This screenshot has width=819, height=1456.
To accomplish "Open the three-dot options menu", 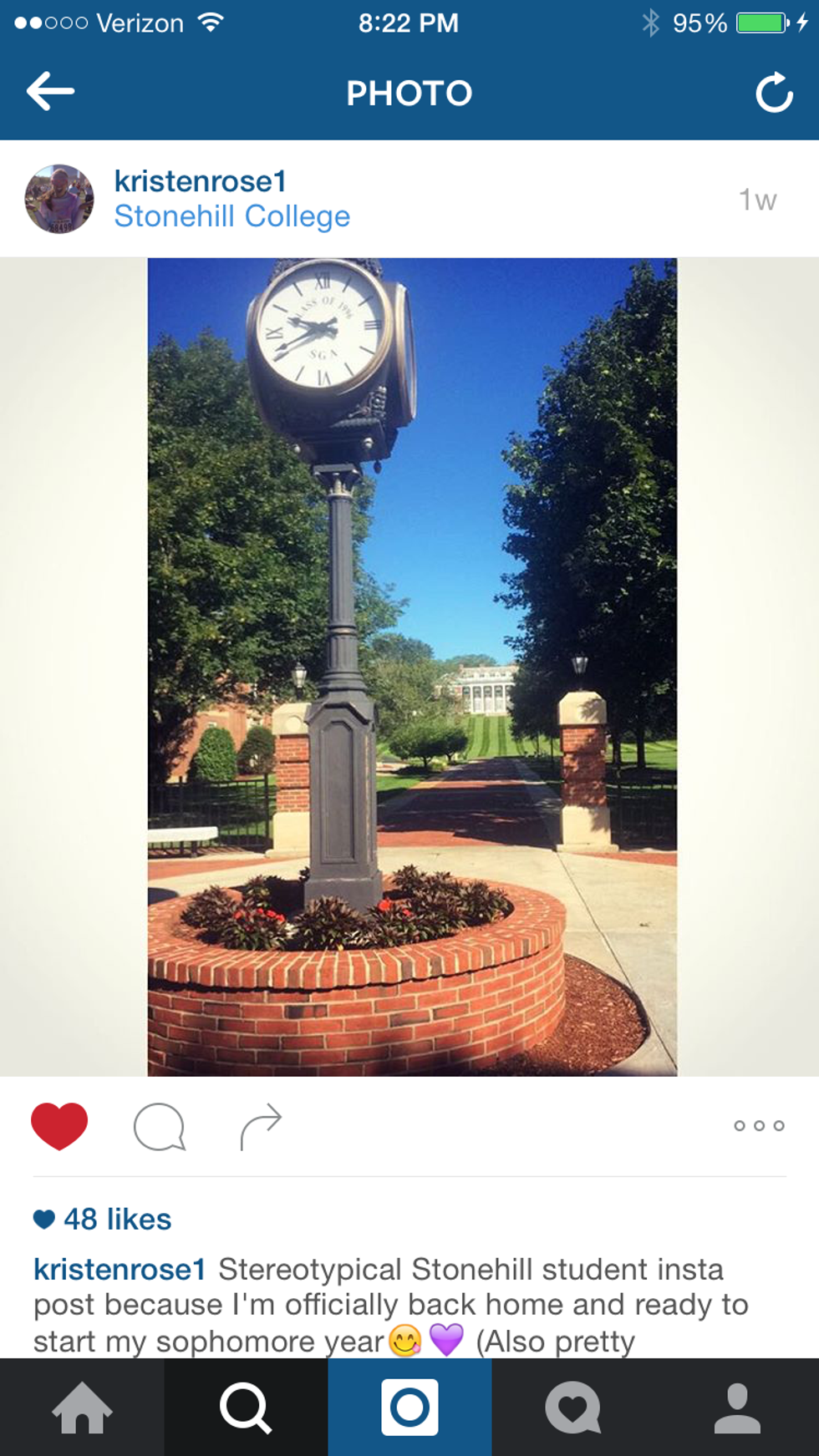I will [759, 1126].
